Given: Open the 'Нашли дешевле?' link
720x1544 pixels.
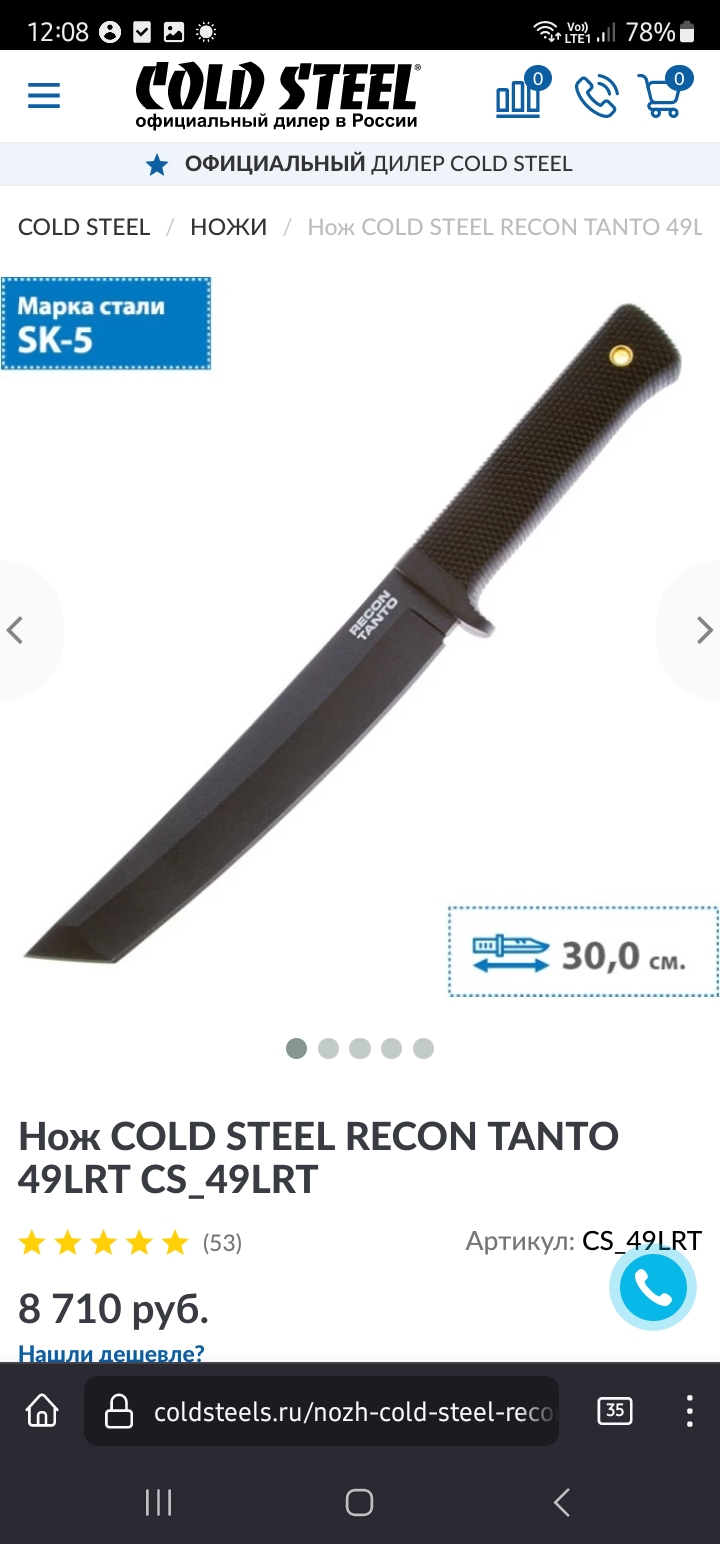Looking at the screenshot, I should coord(111,1354).
